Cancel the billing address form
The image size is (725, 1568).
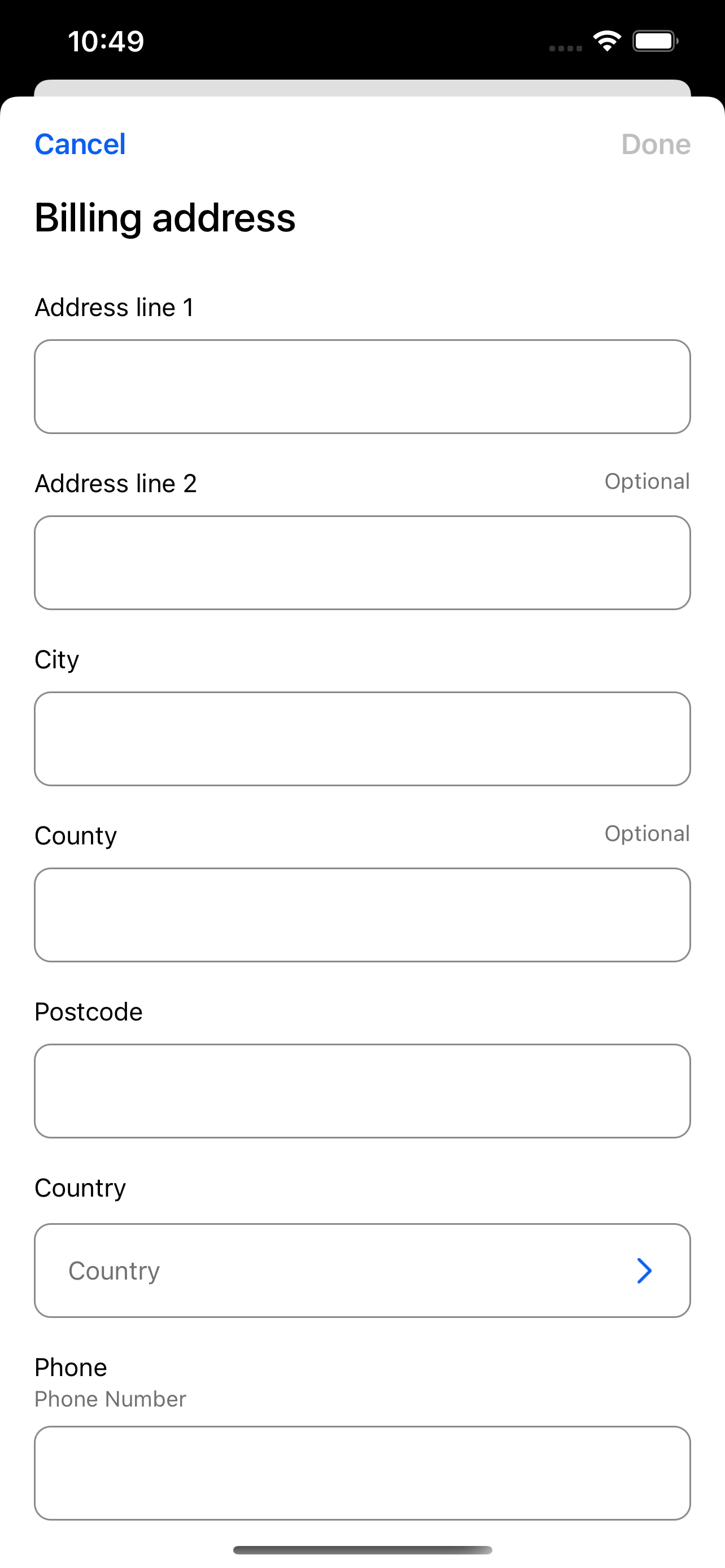(80, 144)
